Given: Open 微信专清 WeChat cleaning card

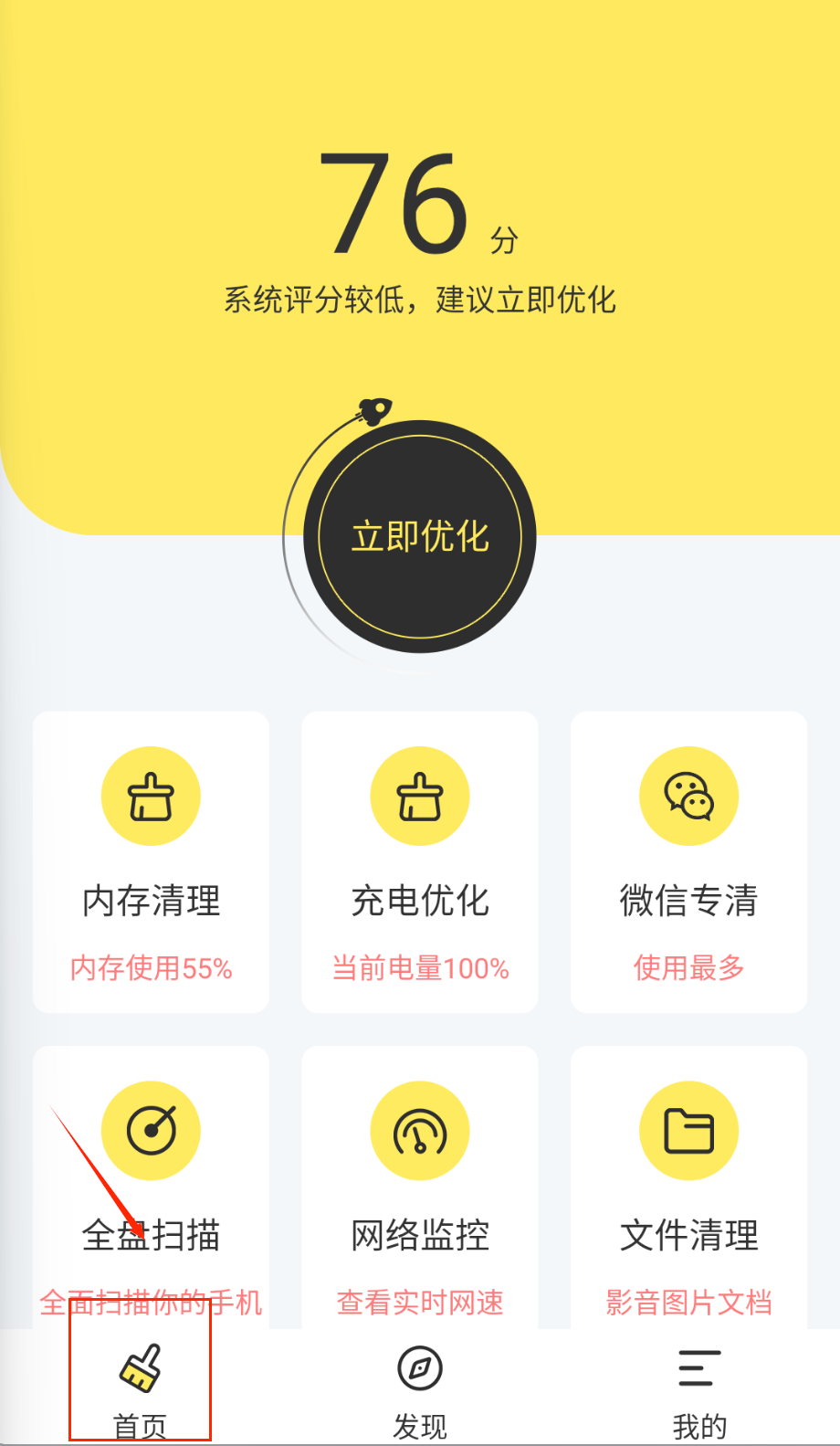Looking at the screenshot, I should coord(688,861).
